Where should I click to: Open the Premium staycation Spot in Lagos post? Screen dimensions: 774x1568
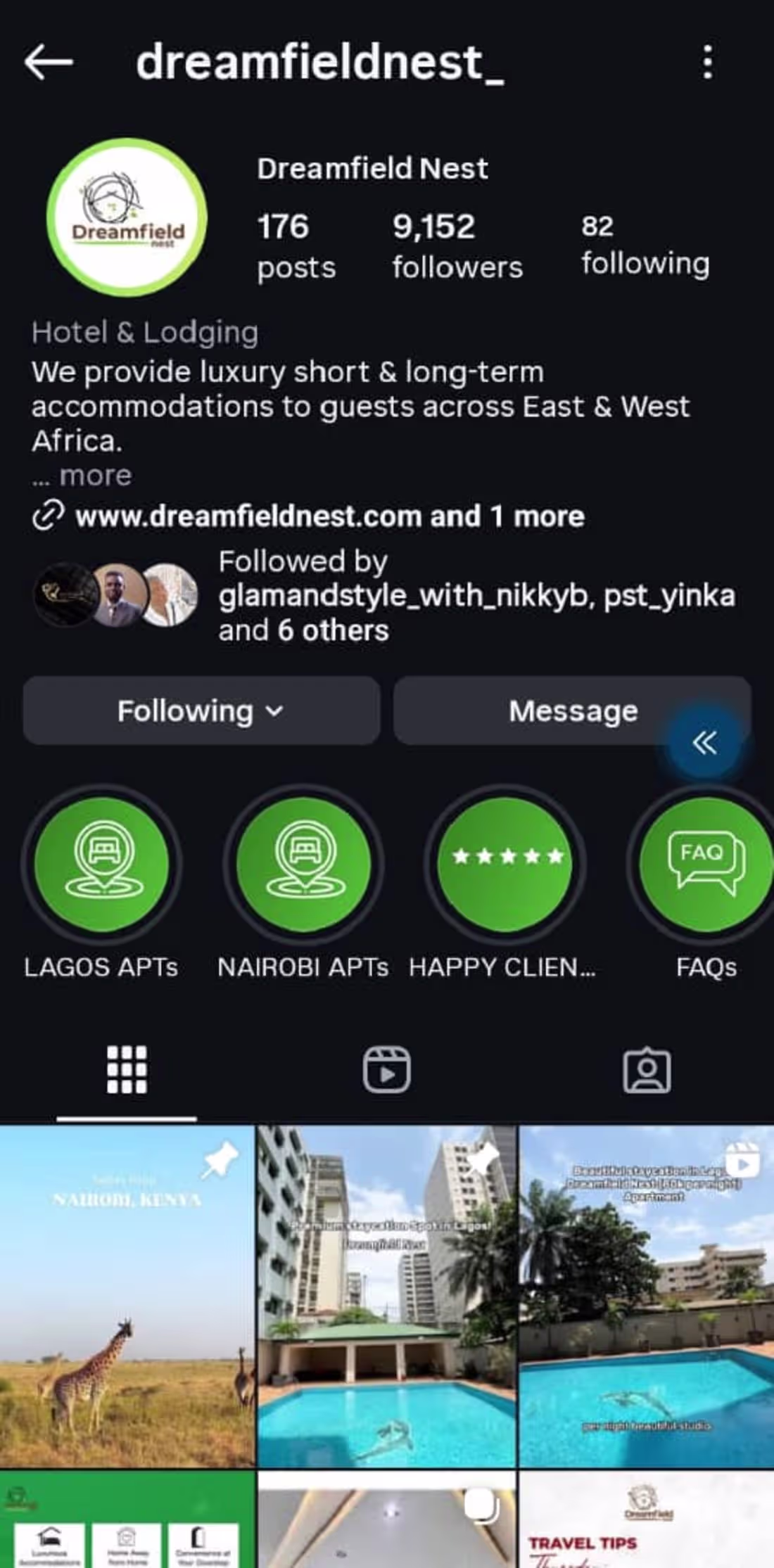click(386, 1294)
